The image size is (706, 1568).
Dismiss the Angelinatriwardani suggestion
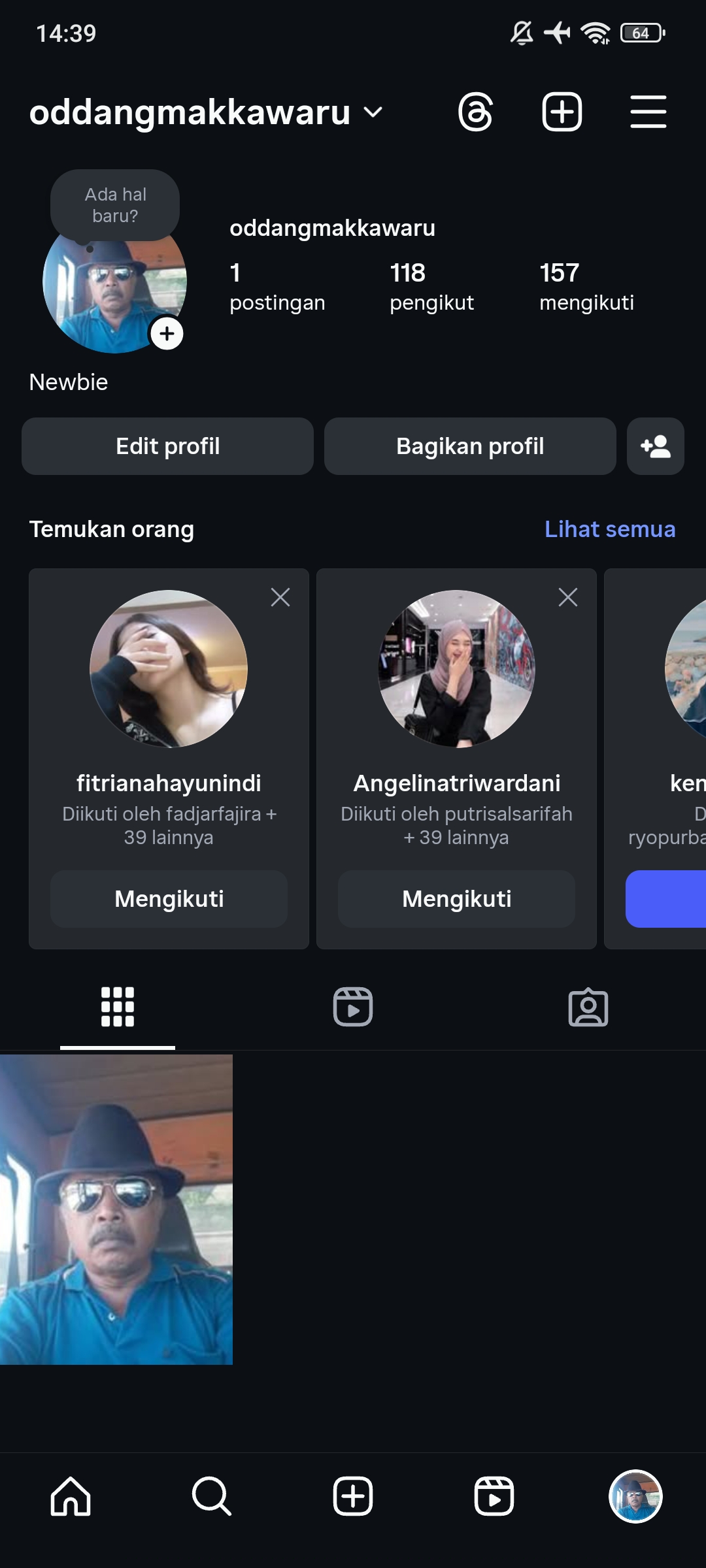coord(568,597)
